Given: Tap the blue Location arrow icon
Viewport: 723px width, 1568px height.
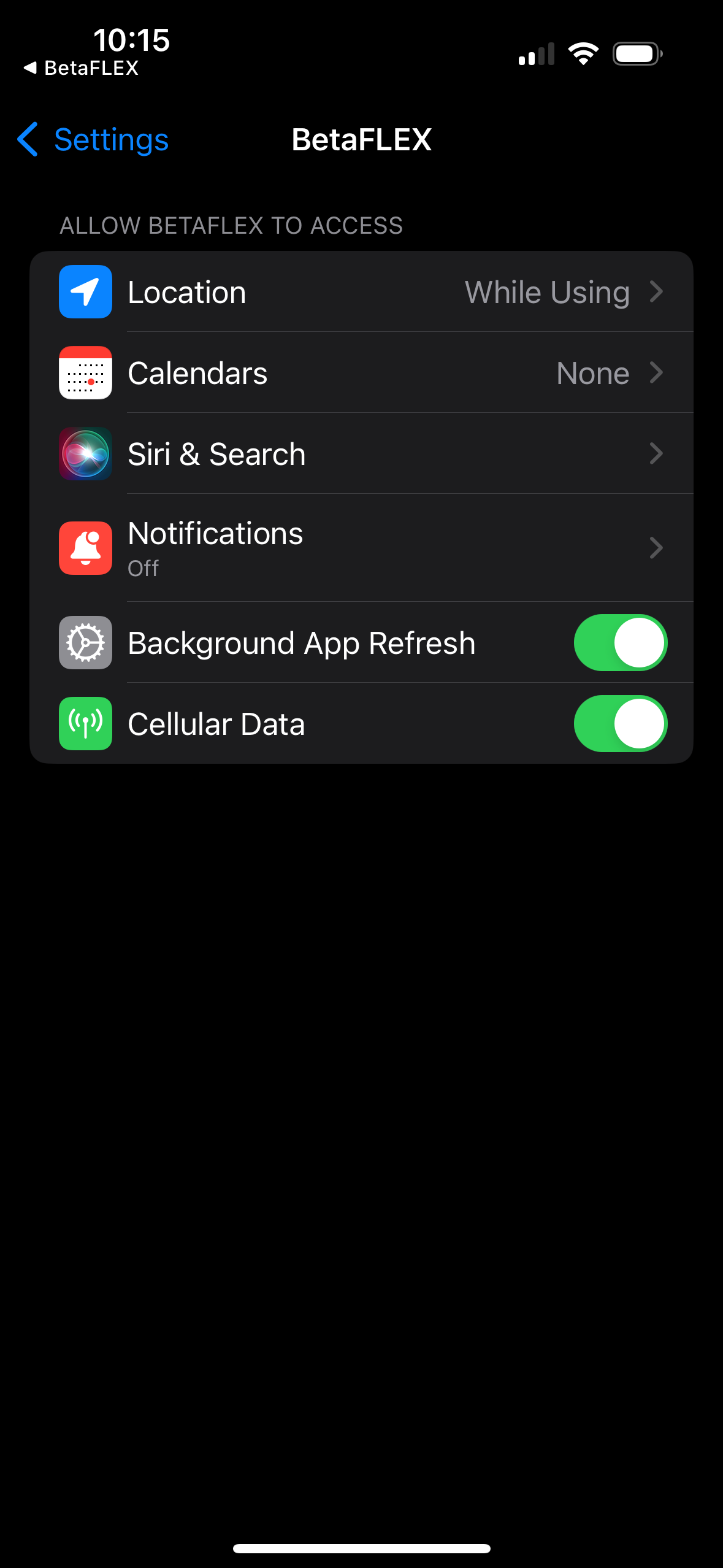Looking at the screenshot, I should [x=85, y=291].
